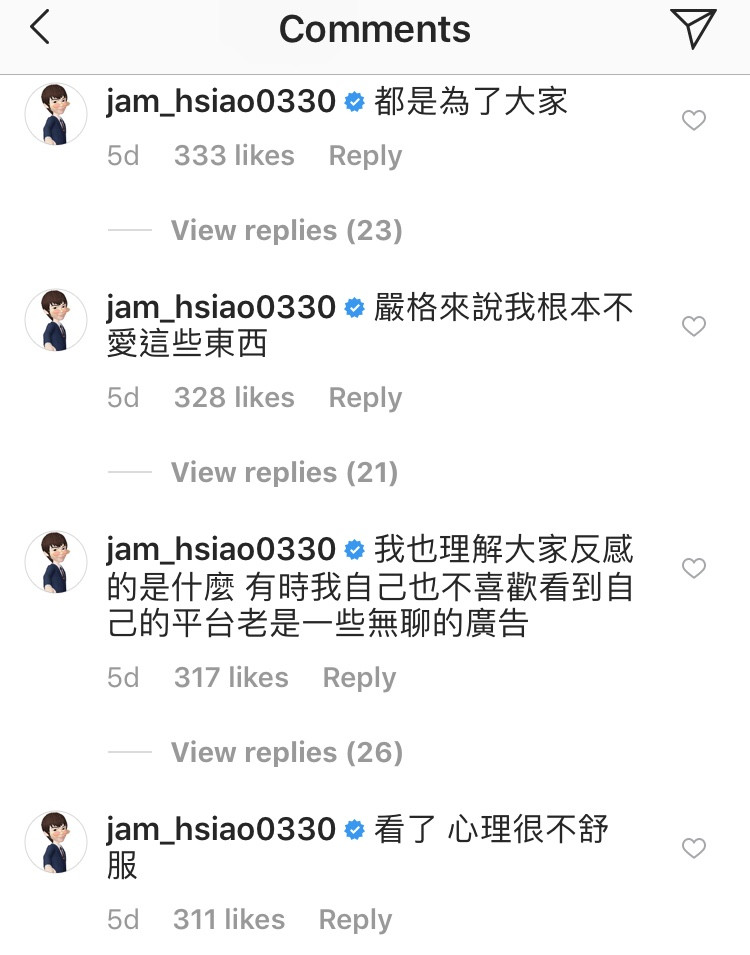View who liked the 333 likes comment
The height and width of the screenshot is (955, 750).
pyautogui.click(x=234, y=156)
